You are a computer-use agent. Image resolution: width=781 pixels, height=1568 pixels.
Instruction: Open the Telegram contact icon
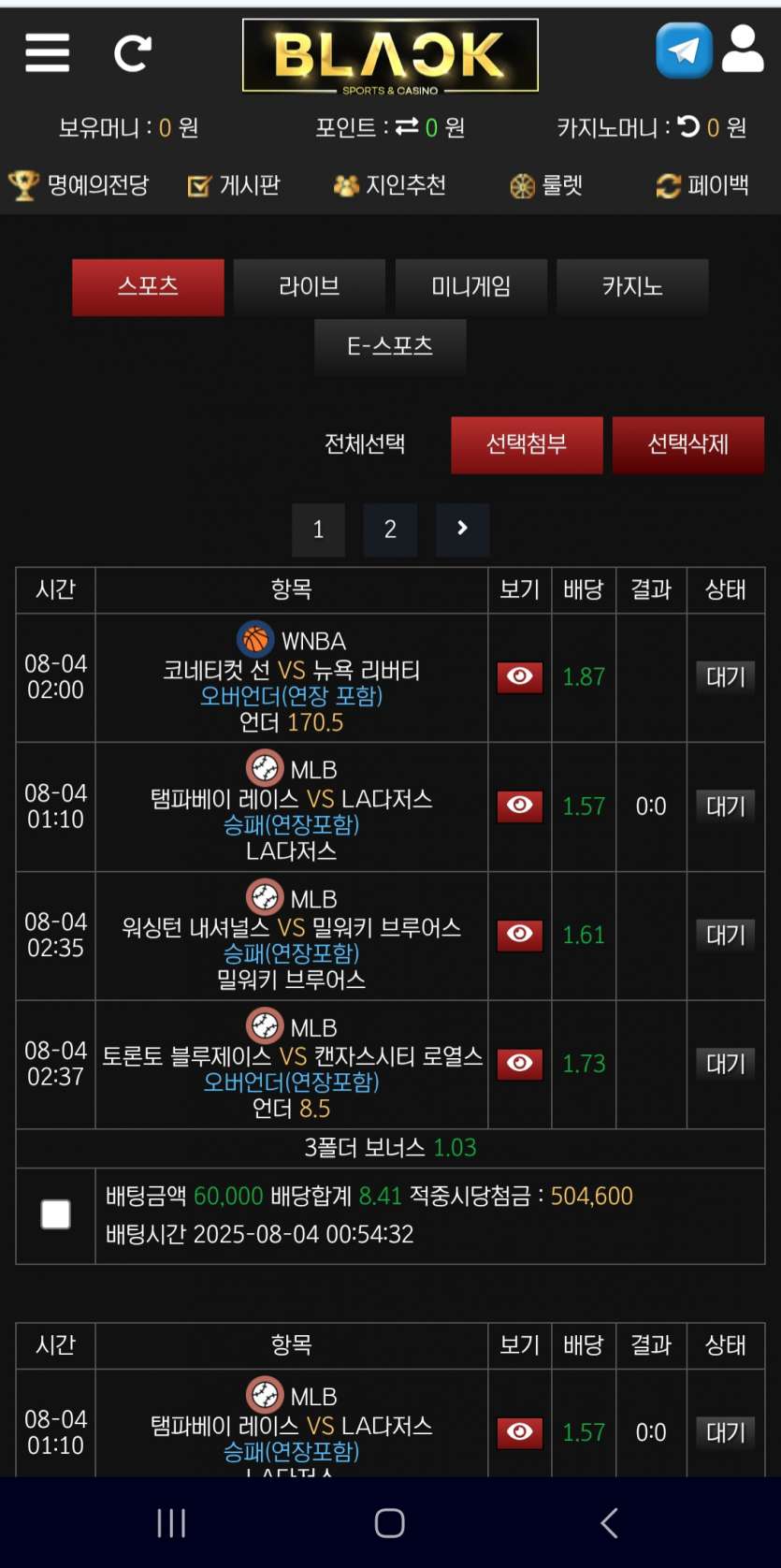684,51
